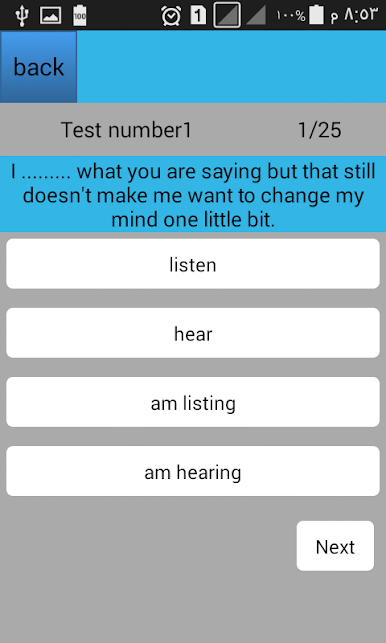Pick the 'am listing' option
386x643 pixels.
coord(193,402)
